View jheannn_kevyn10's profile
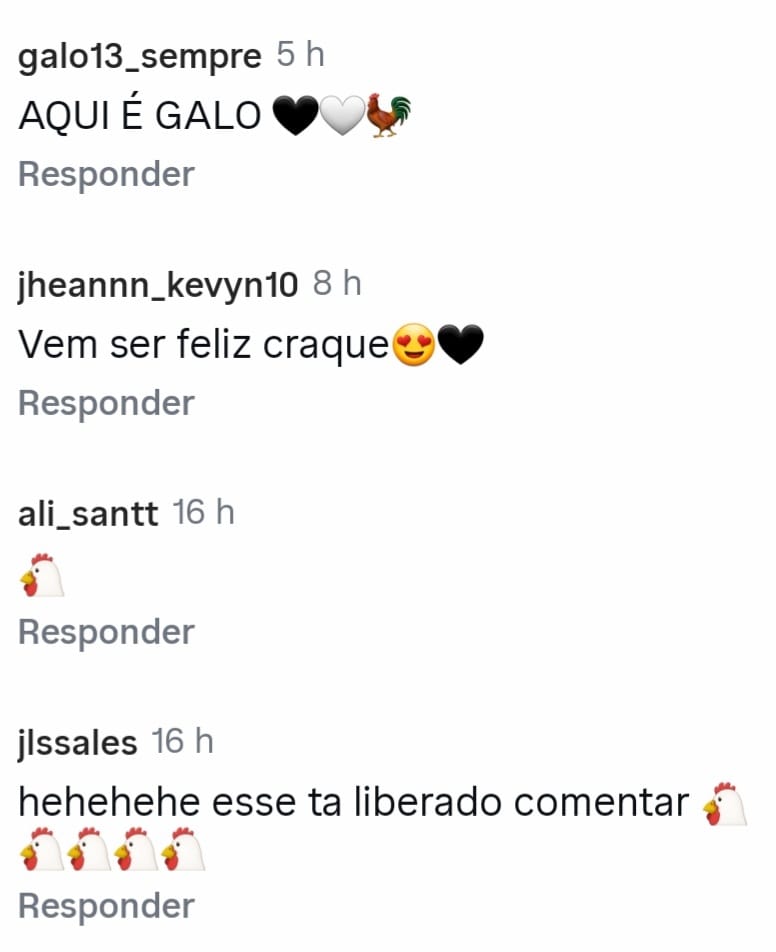Viewport: 776px width, 952px height. tap(158, 286)
